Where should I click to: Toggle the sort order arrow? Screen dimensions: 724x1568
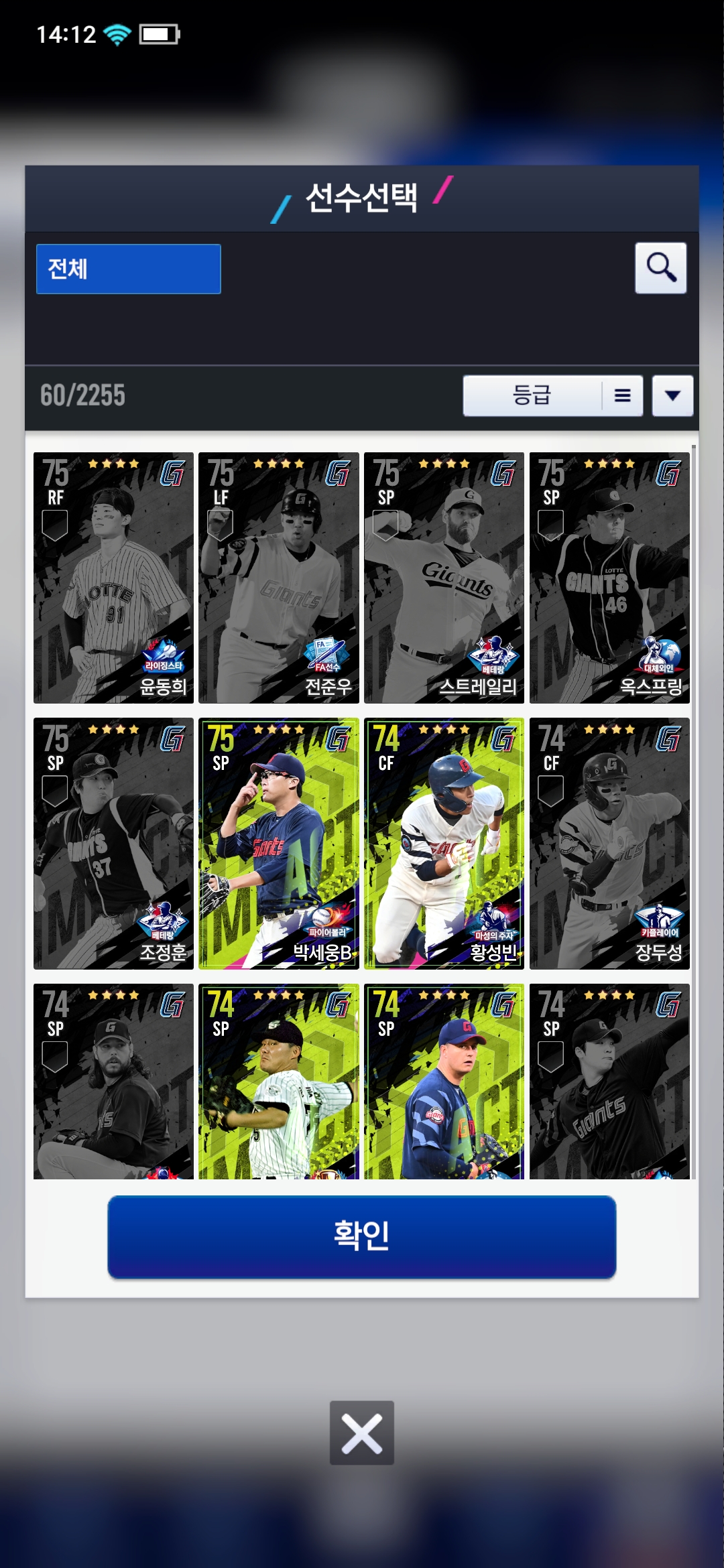pos(672,395)
